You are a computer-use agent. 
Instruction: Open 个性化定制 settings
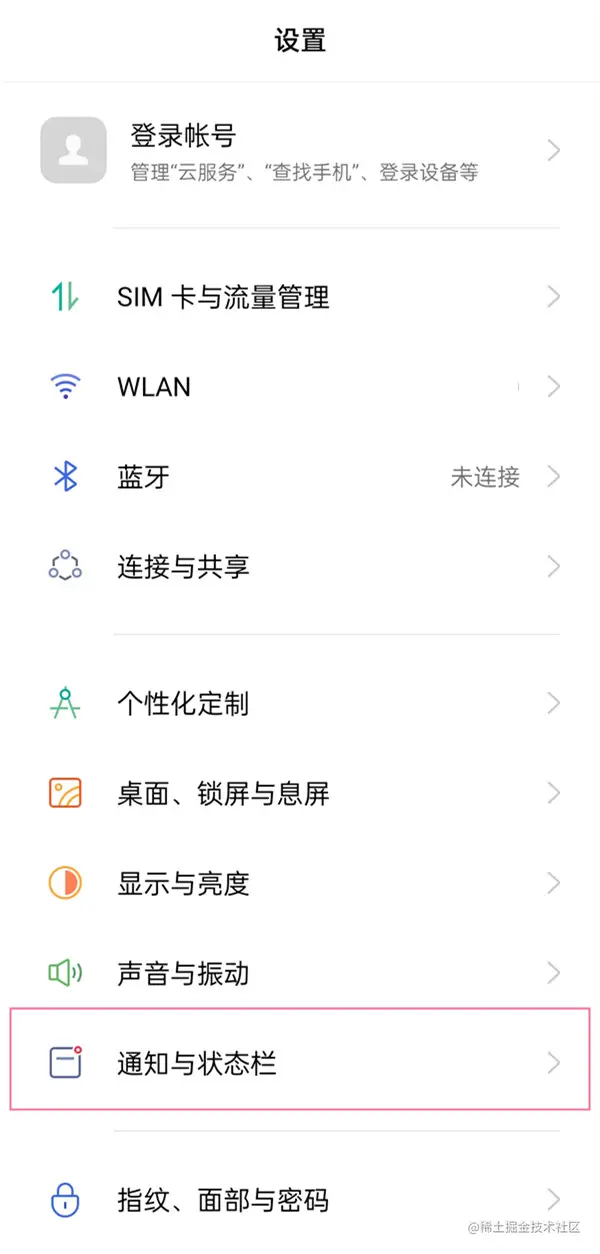(x=300, y=704)
